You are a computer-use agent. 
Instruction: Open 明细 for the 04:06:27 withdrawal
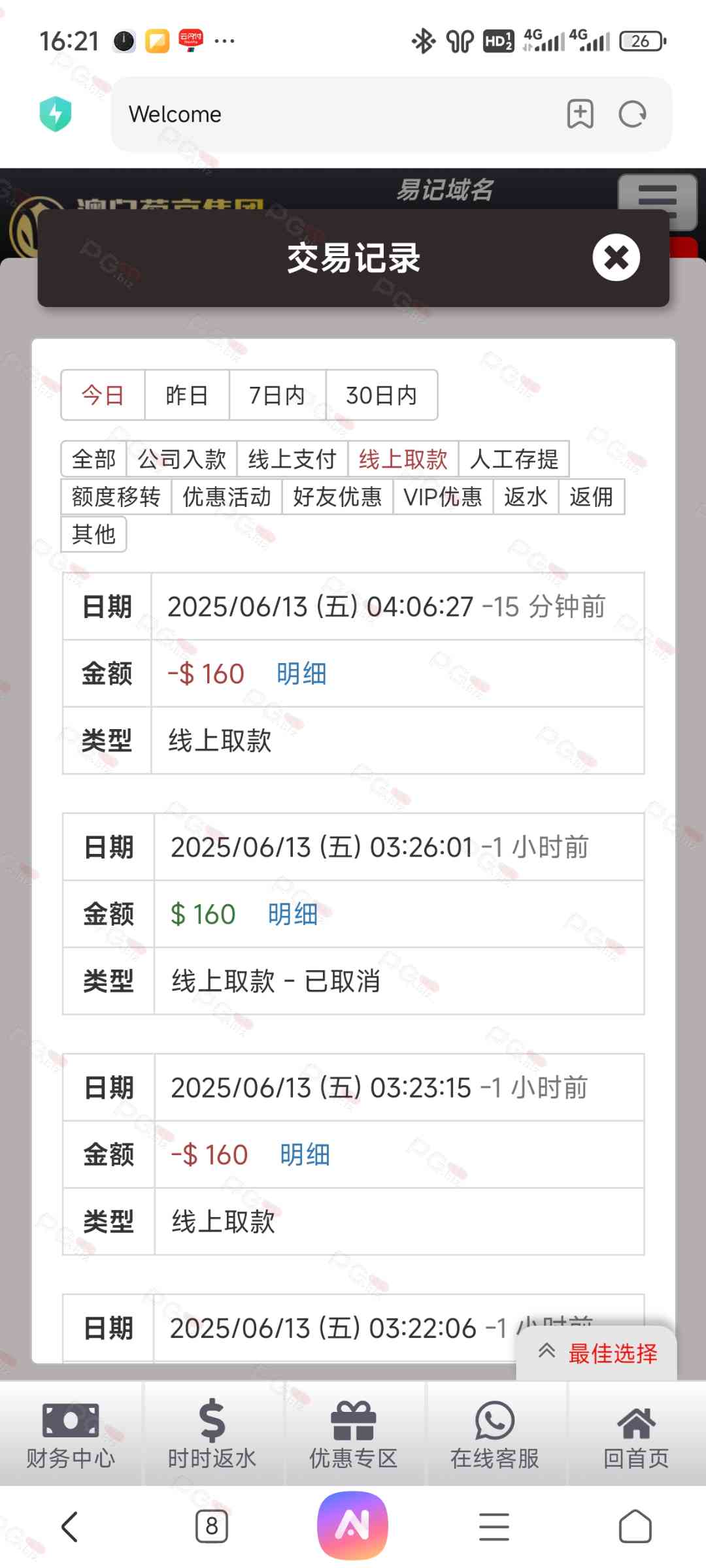tap(301, 674)
